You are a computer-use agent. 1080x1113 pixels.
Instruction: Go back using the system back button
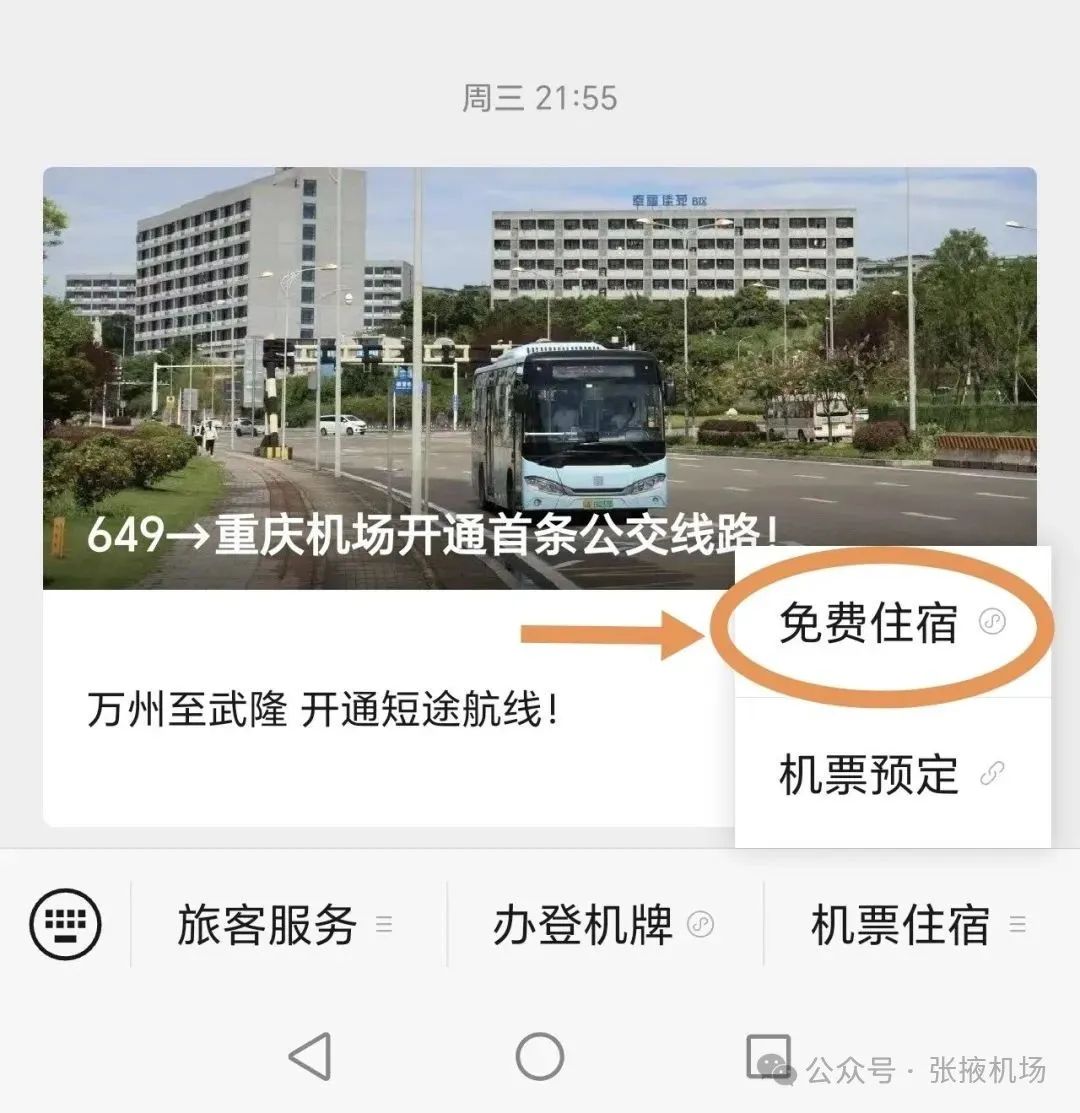(311, 1056)
